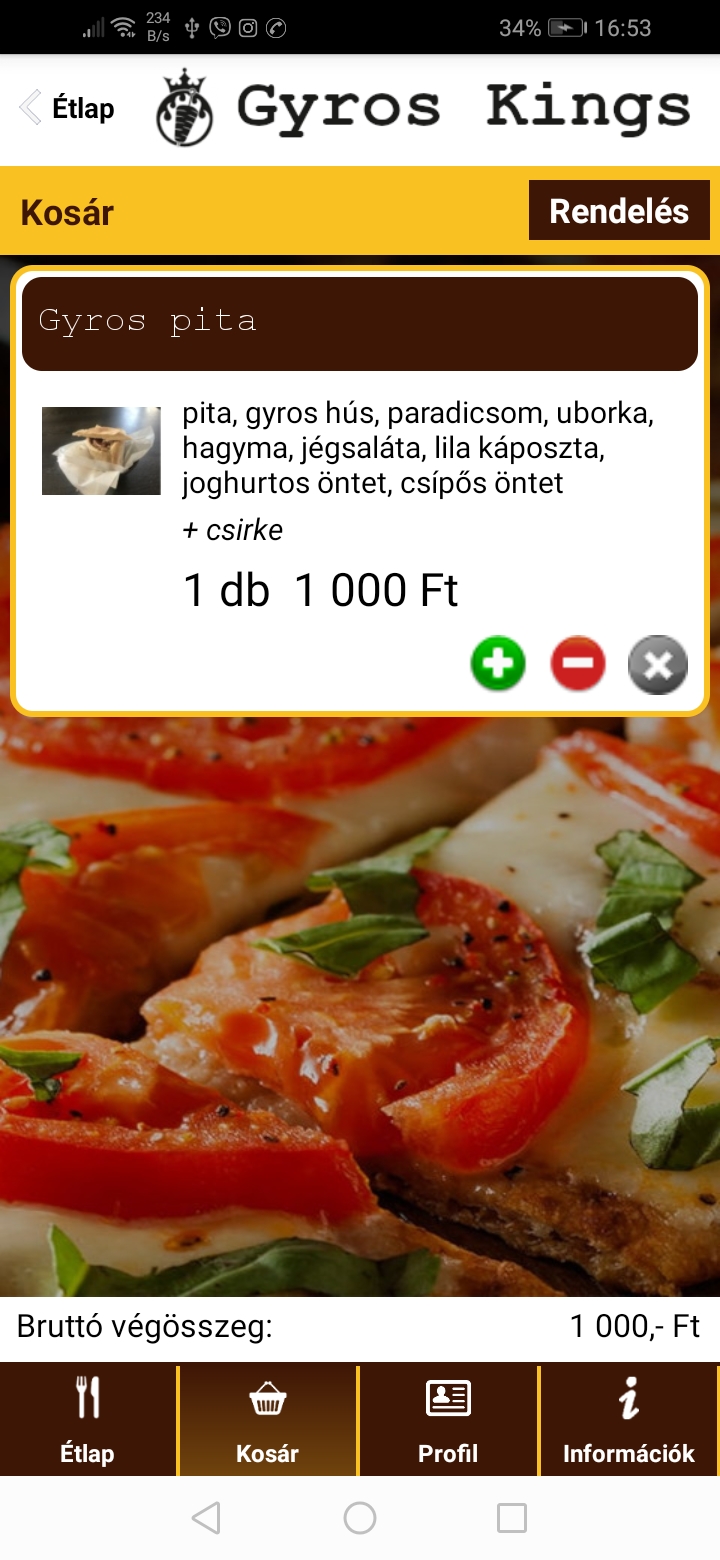
Task: Open the Profil tab
Action: [448, 1420]
